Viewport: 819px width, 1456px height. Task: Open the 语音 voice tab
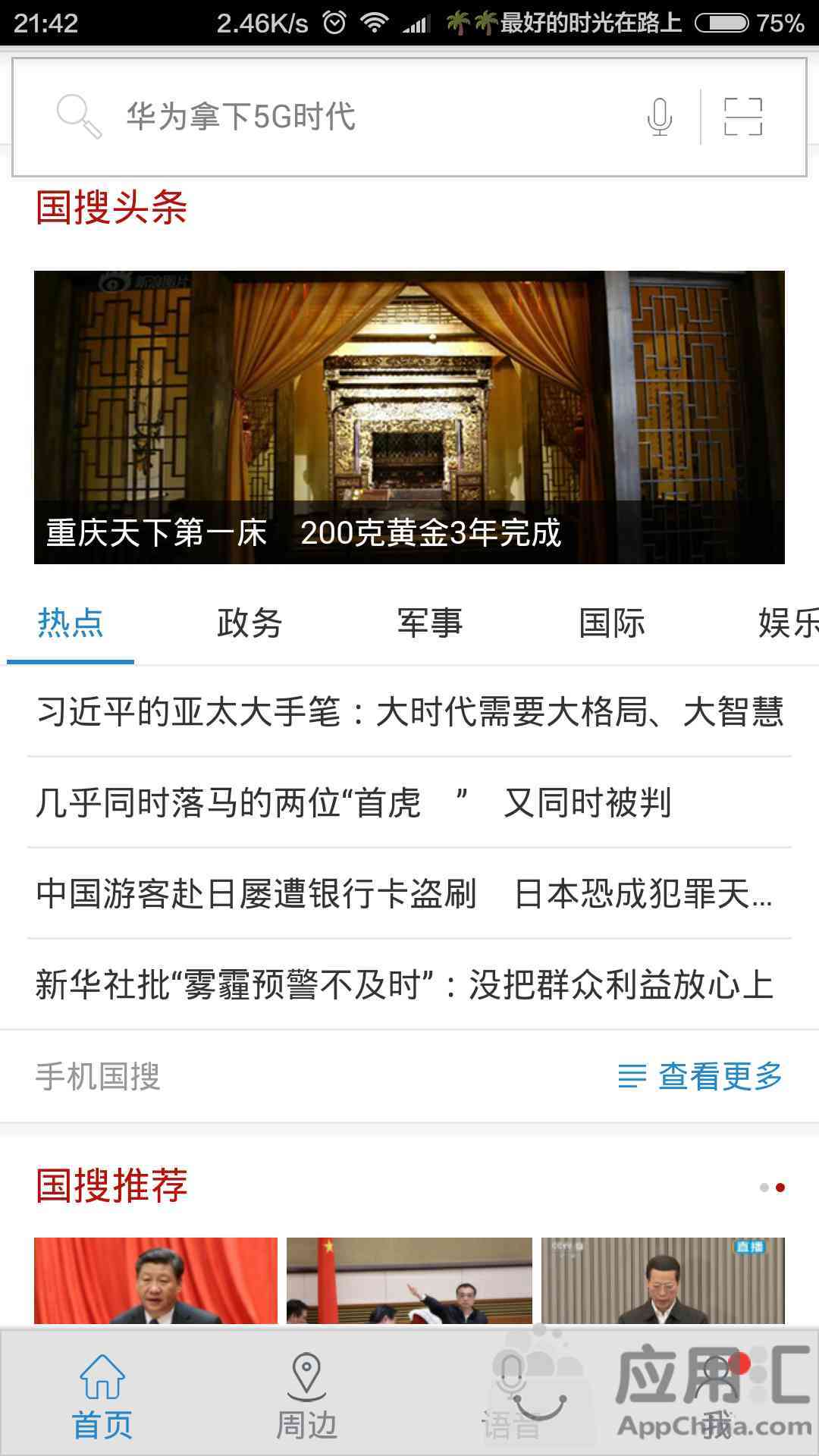pyautogui.click(x=511, y=1397)
